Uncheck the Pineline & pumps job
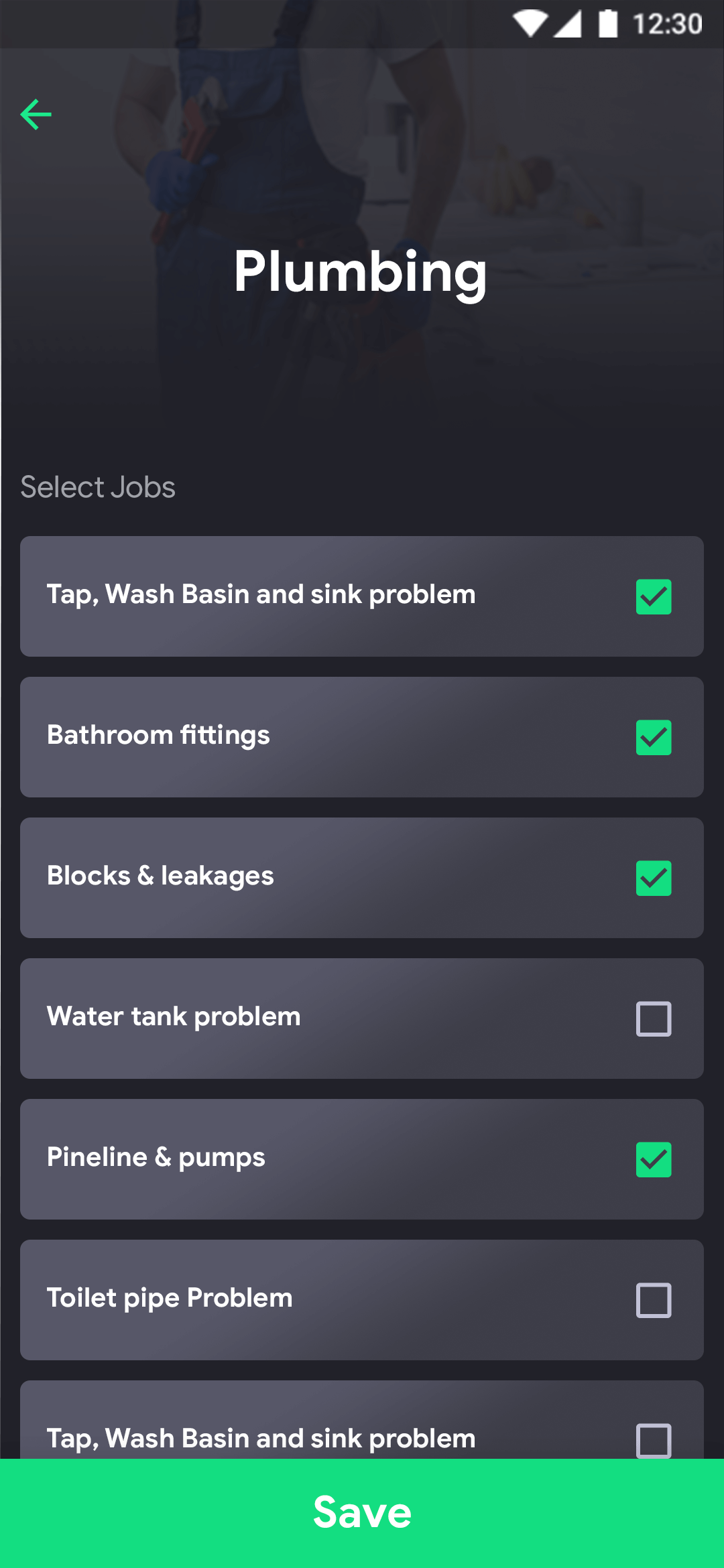This screenshot has height=1568, width=724. tap(653, 1159)
